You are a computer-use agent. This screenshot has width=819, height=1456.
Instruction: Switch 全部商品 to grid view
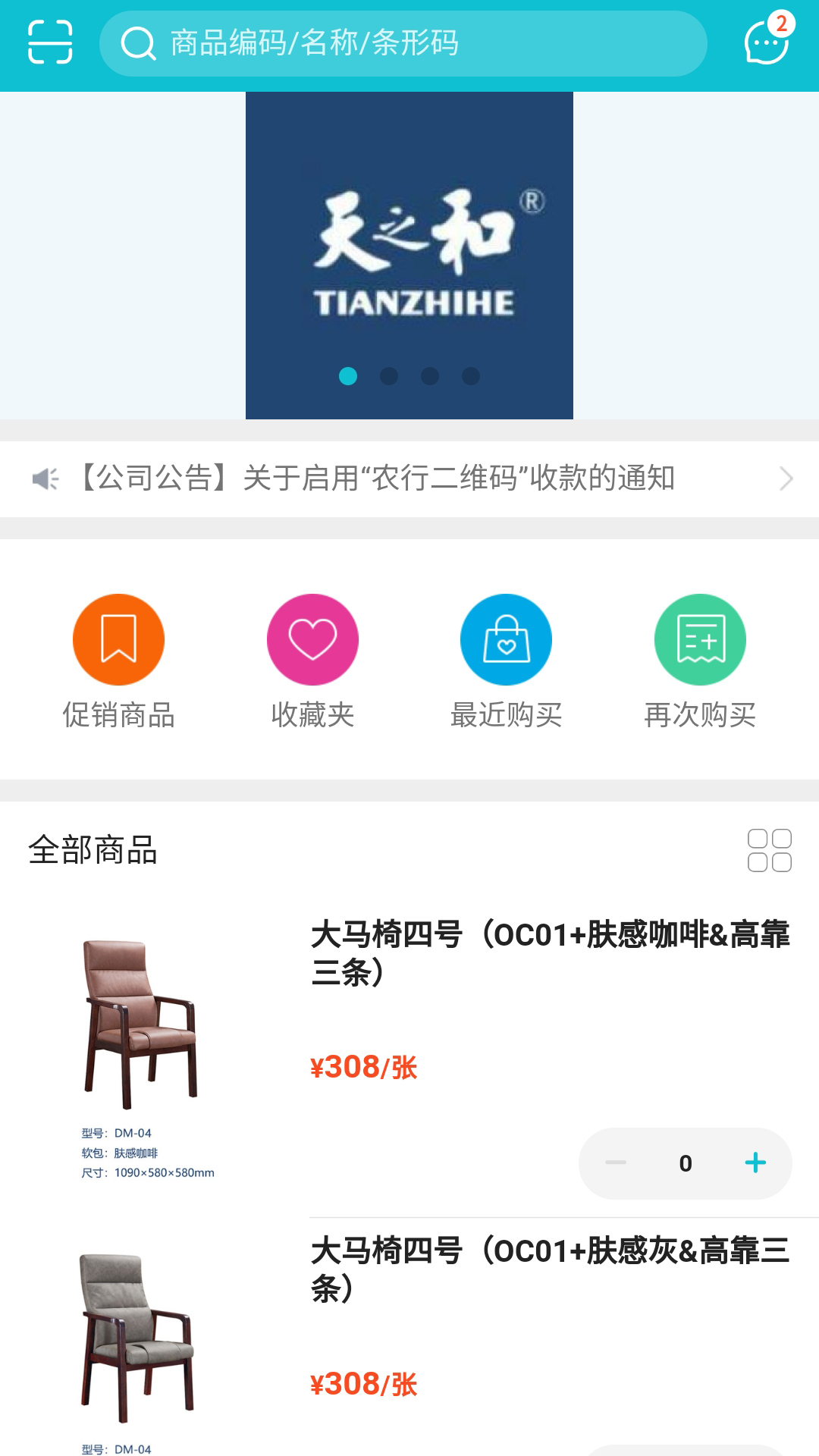click(769, 850)
